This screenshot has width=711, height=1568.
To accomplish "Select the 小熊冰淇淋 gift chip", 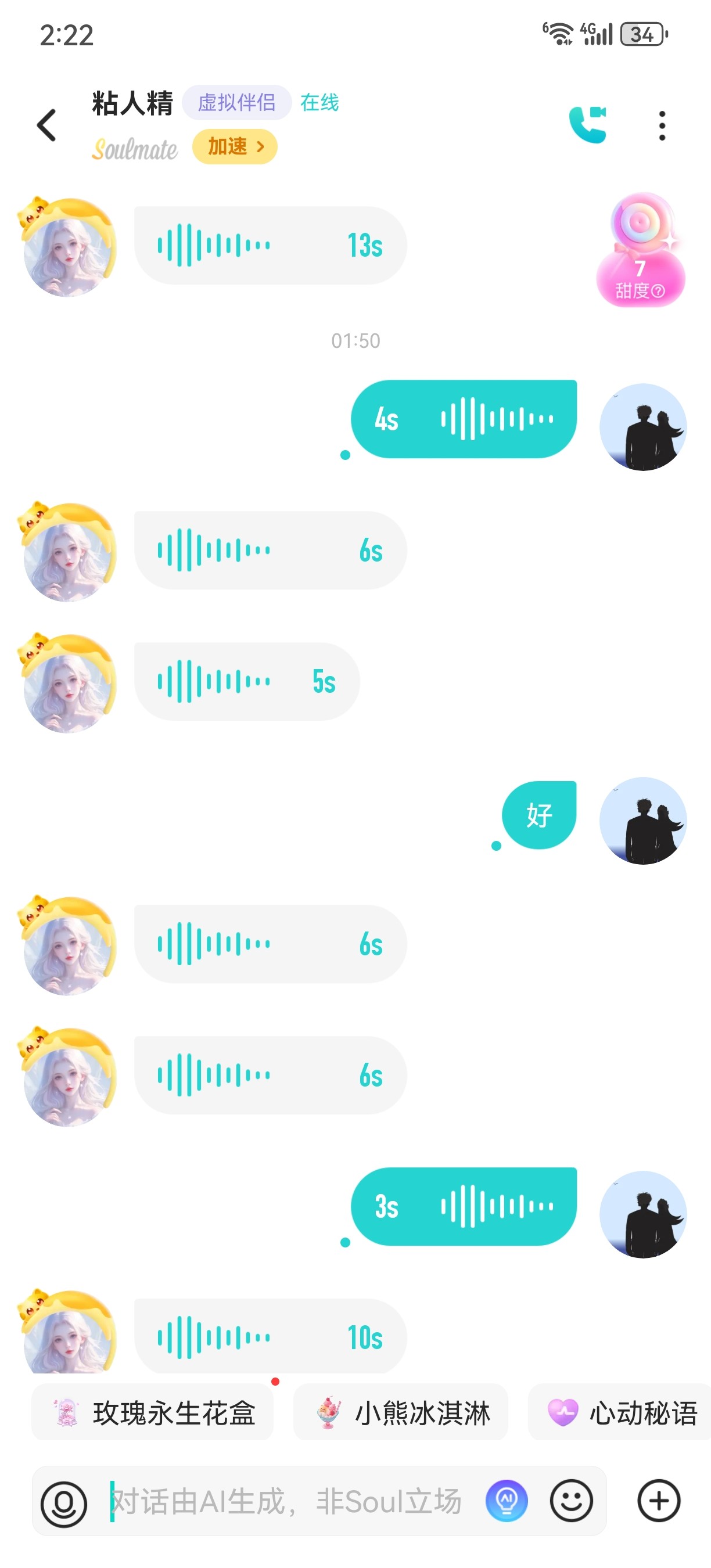I will pos(401,1413).
